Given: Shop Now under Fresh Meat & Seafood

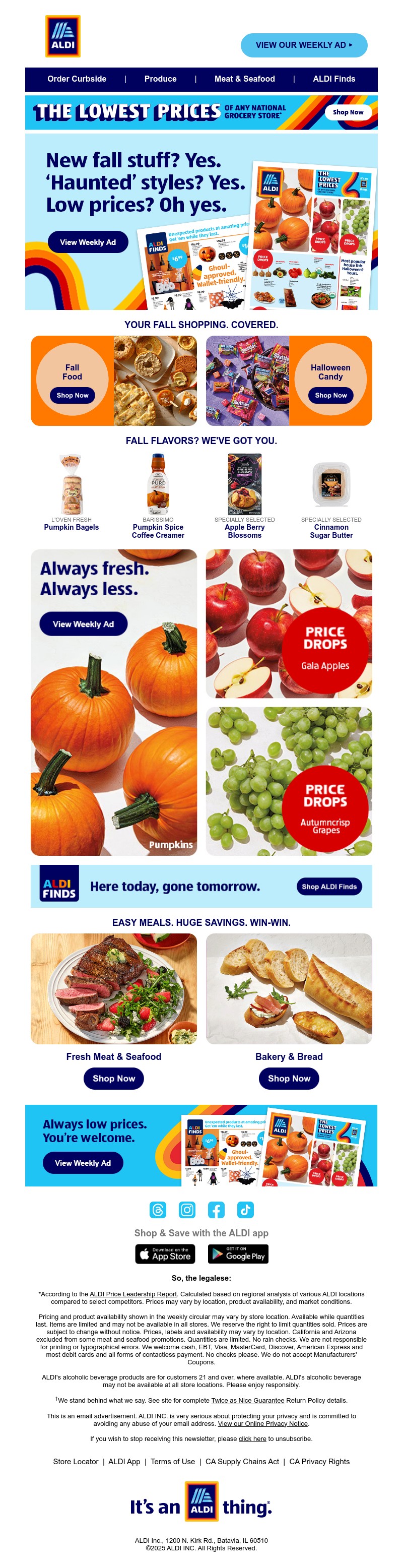Looking at the screenshot, I should [x=114, y=1078].
